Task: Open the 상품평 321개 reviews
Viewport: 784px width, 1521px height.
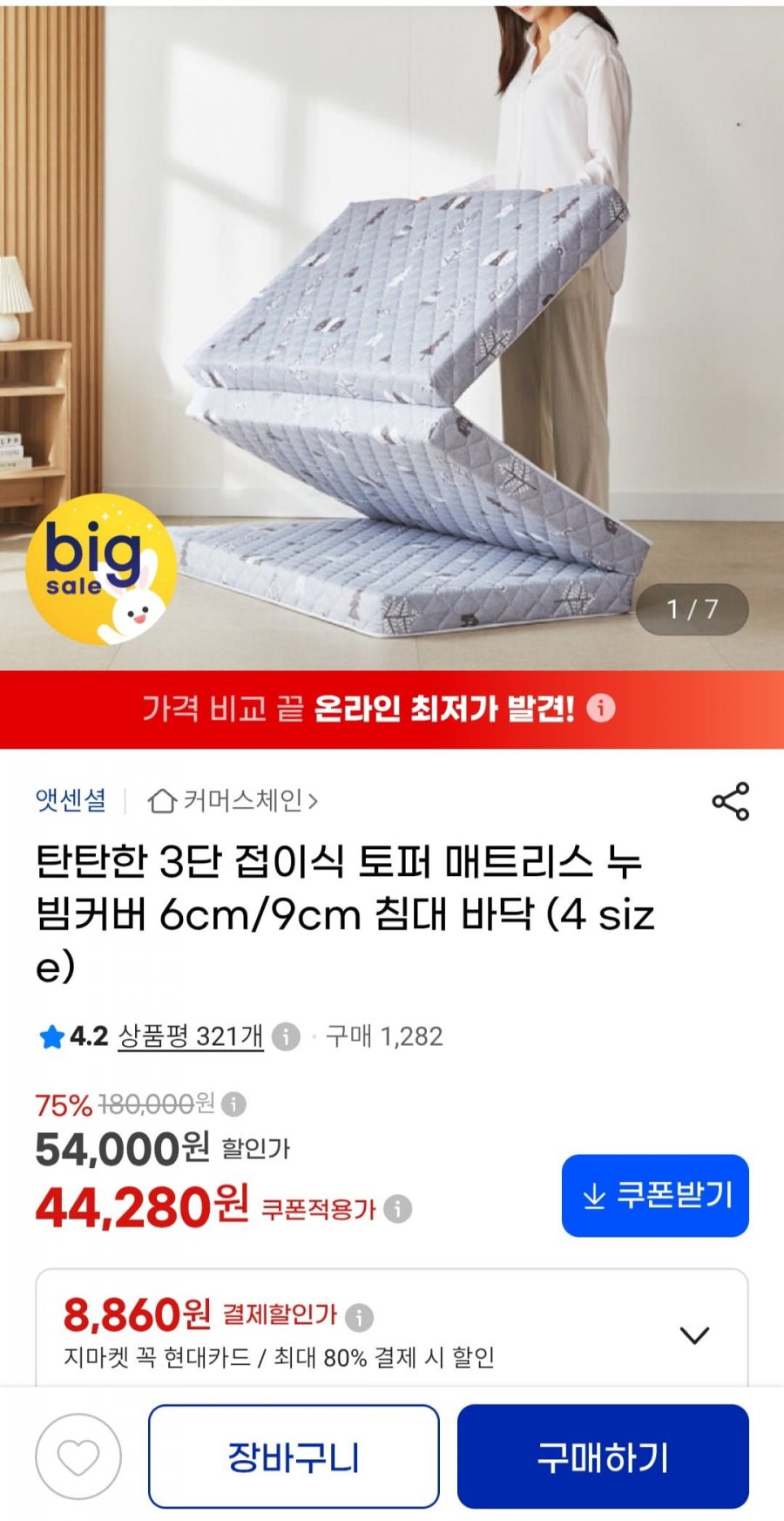Action: pyautogui.click(x=191, y=1036)
